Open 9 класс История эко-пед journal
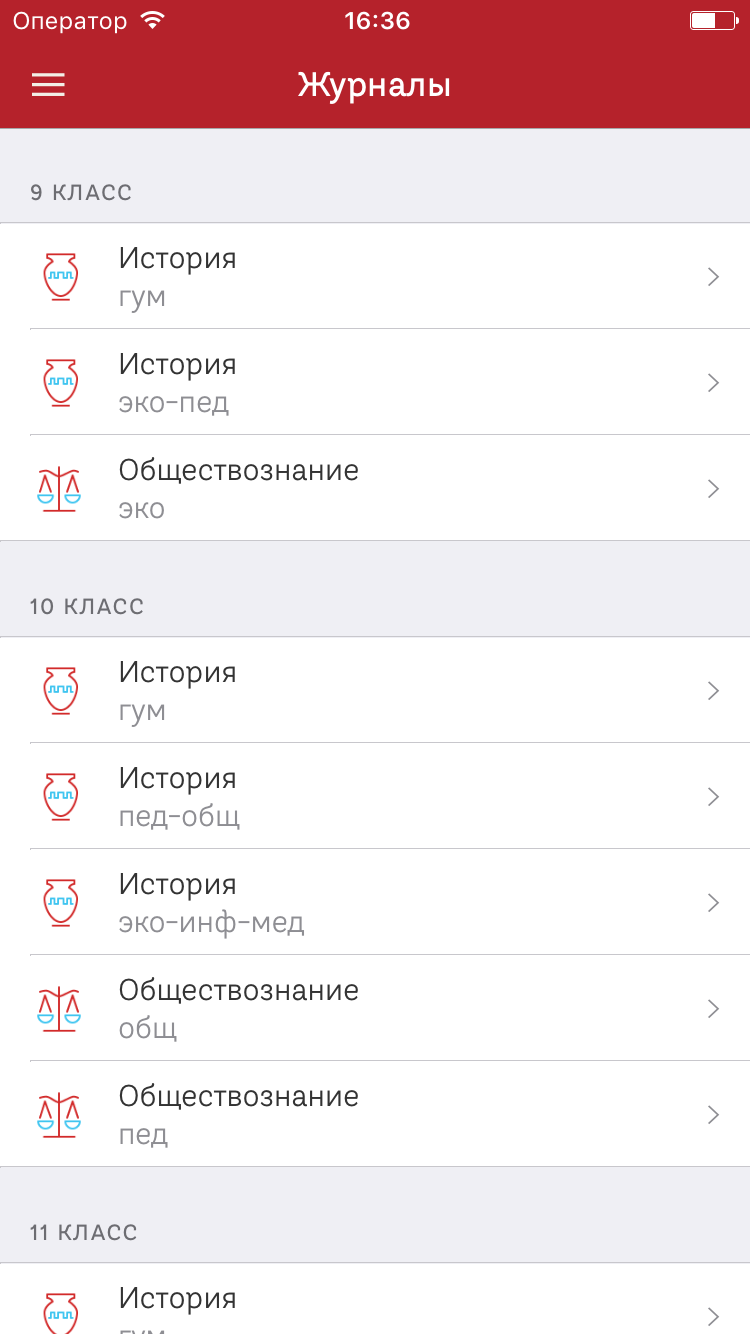Image resolution: width=750 pixels, height=1334 pixels. [x=375, y=382]
